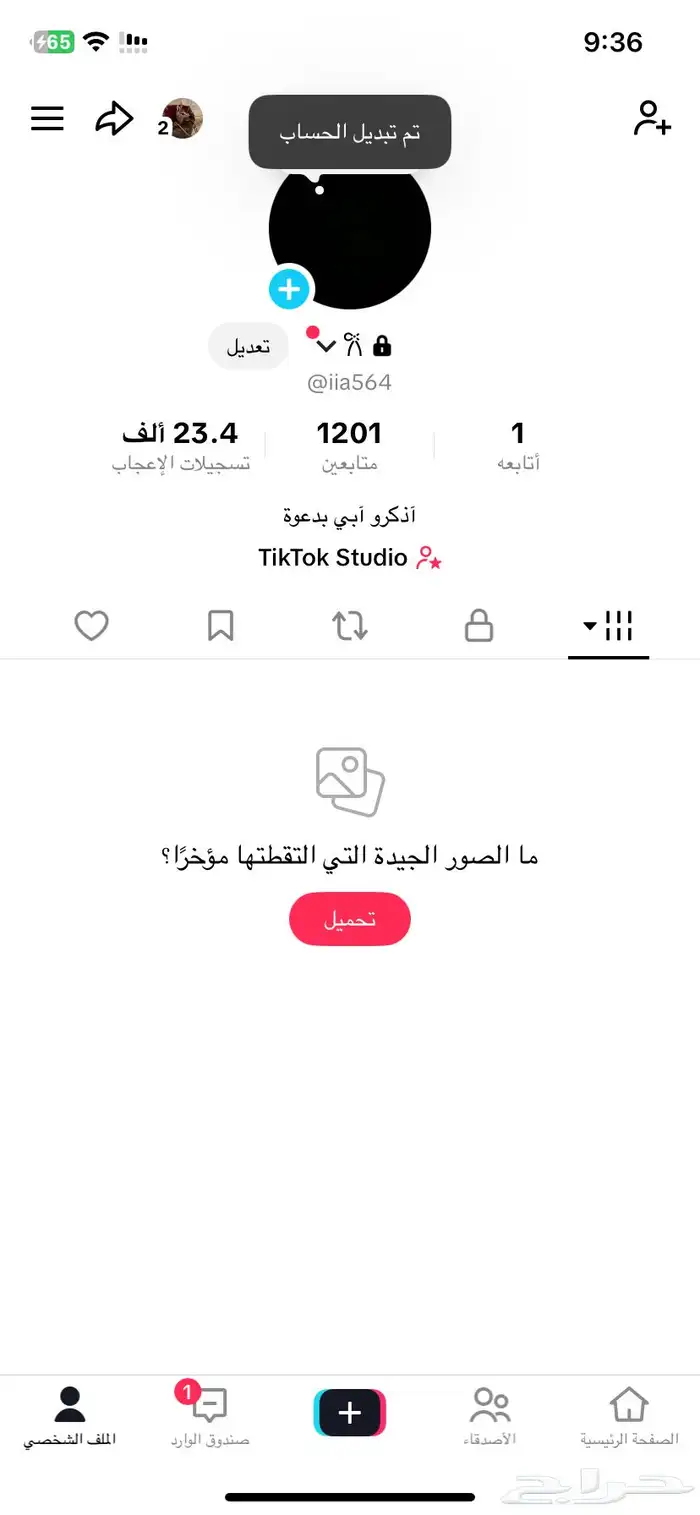The width and height of the screenshot is (700, 1515).
Task: Create a new post with the plus button
Action: click(x=350, y=1413)
